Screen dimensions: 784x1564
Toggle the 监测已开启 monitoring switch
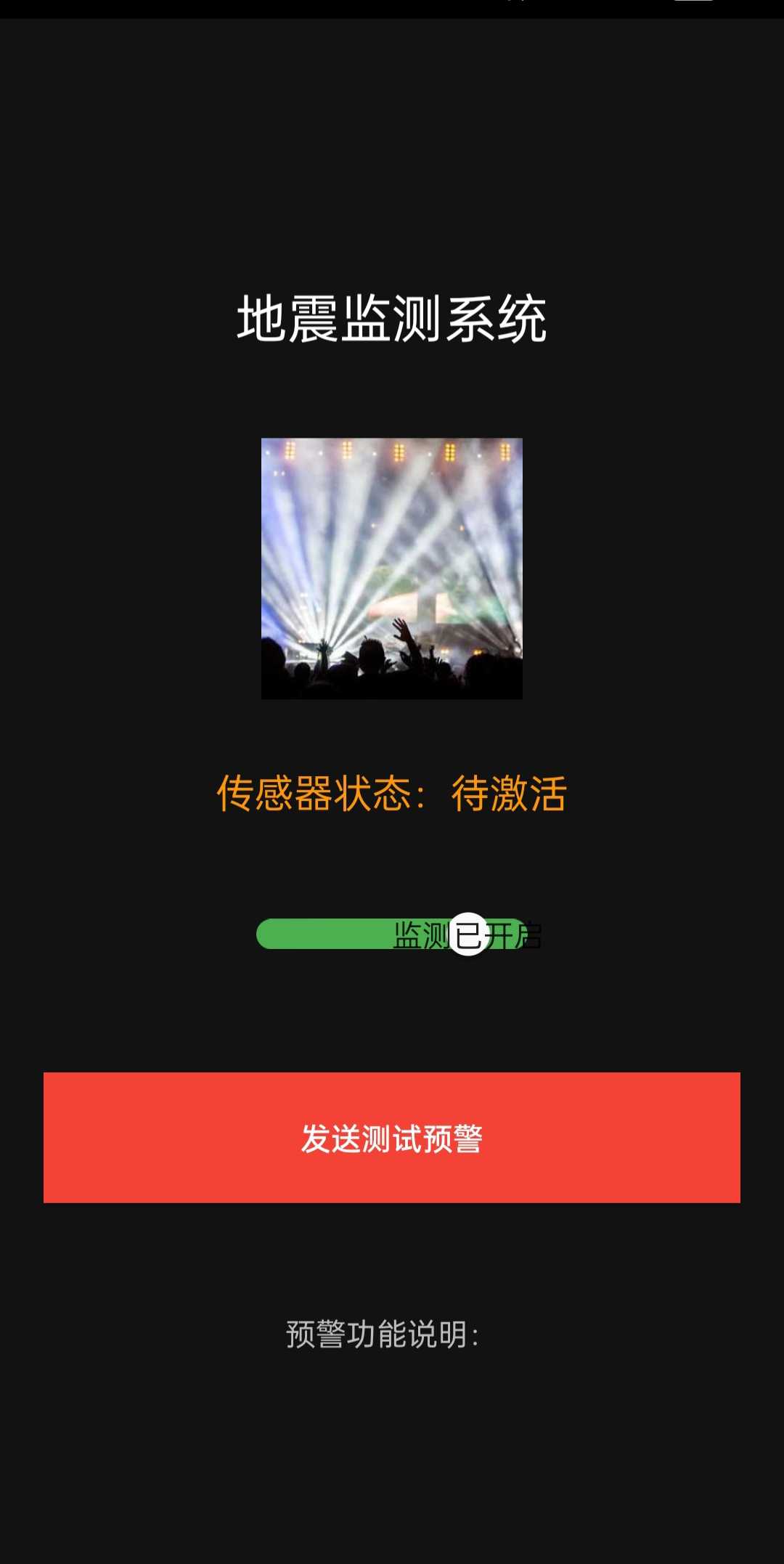467,934
